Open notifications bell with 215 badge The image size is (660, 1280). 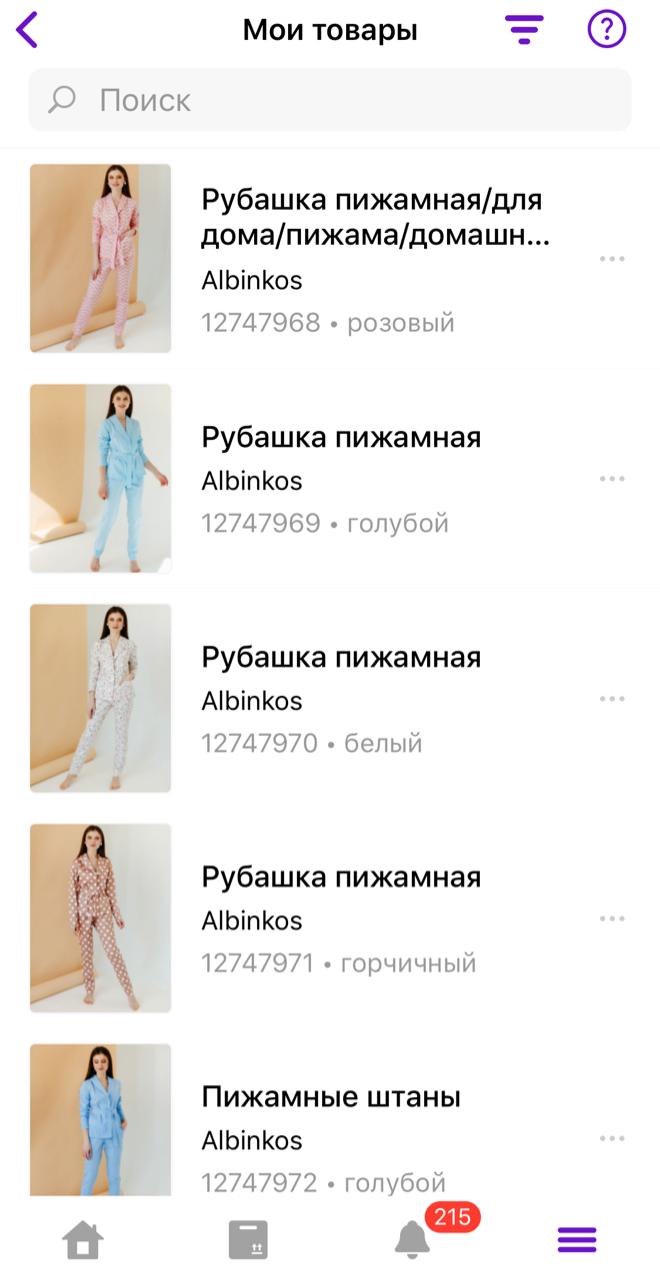tap(412, 1241)
